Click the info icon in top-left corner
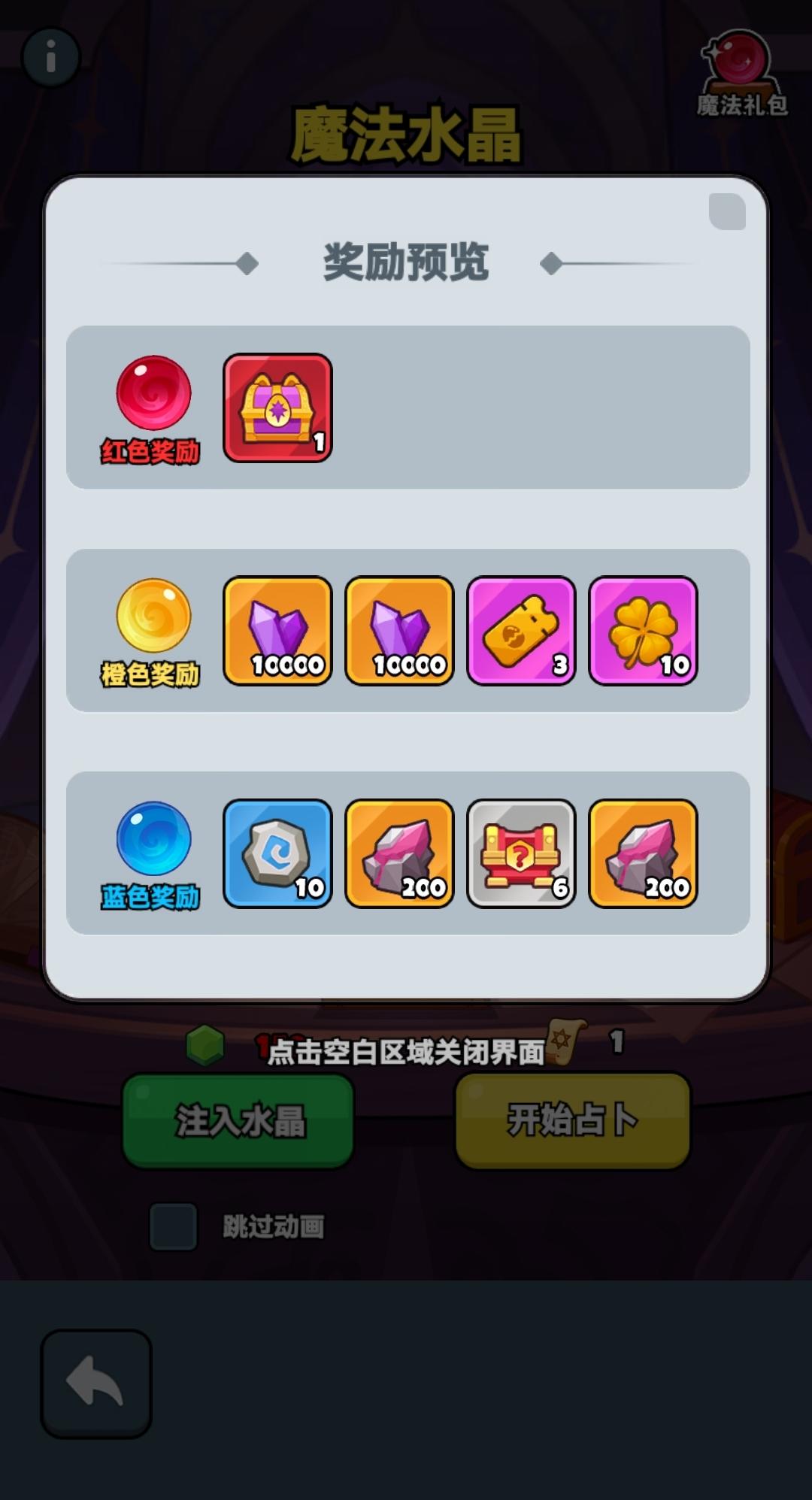The image size is (812, 1500). click(51, 56)
